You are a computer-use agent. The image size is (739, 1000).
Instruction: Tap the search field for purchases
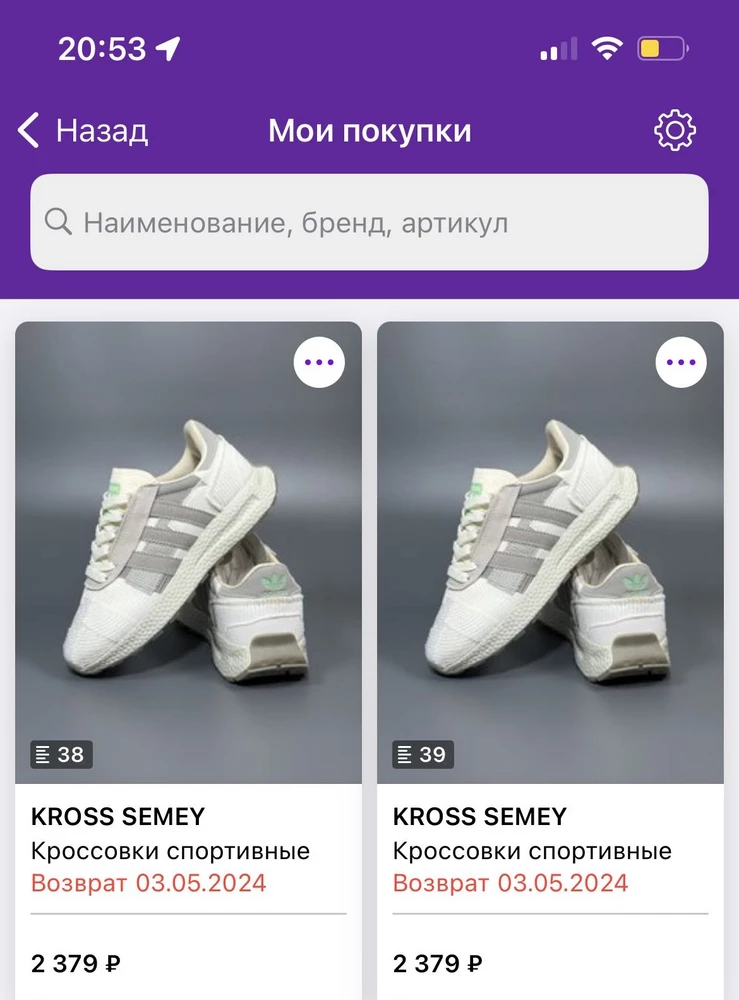[x=369, y=222]
